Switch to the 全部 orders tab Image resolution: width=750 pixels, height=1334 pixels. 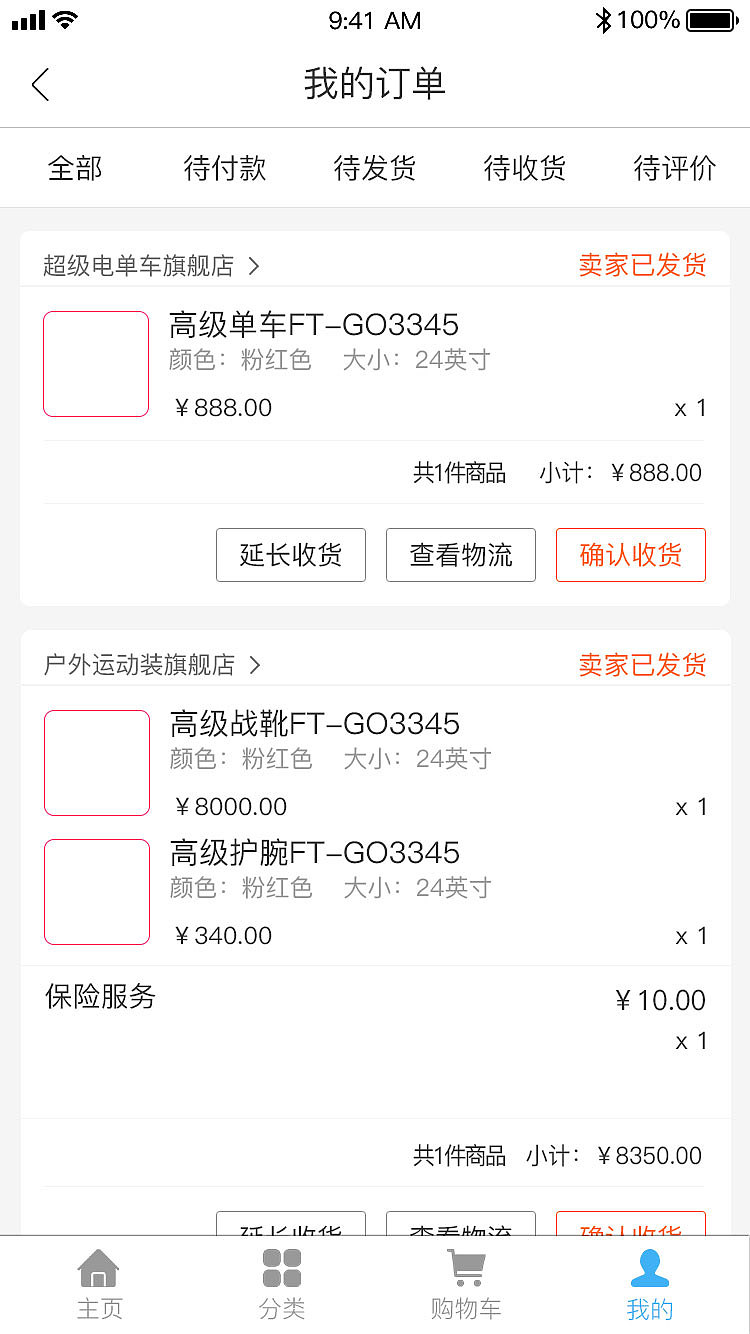point(75,168)
